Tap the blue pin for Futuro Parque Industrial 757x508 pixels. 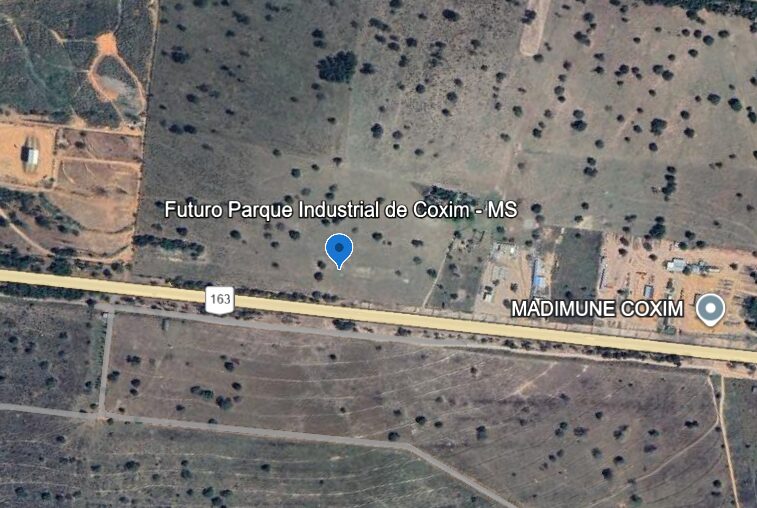[340, 248]
